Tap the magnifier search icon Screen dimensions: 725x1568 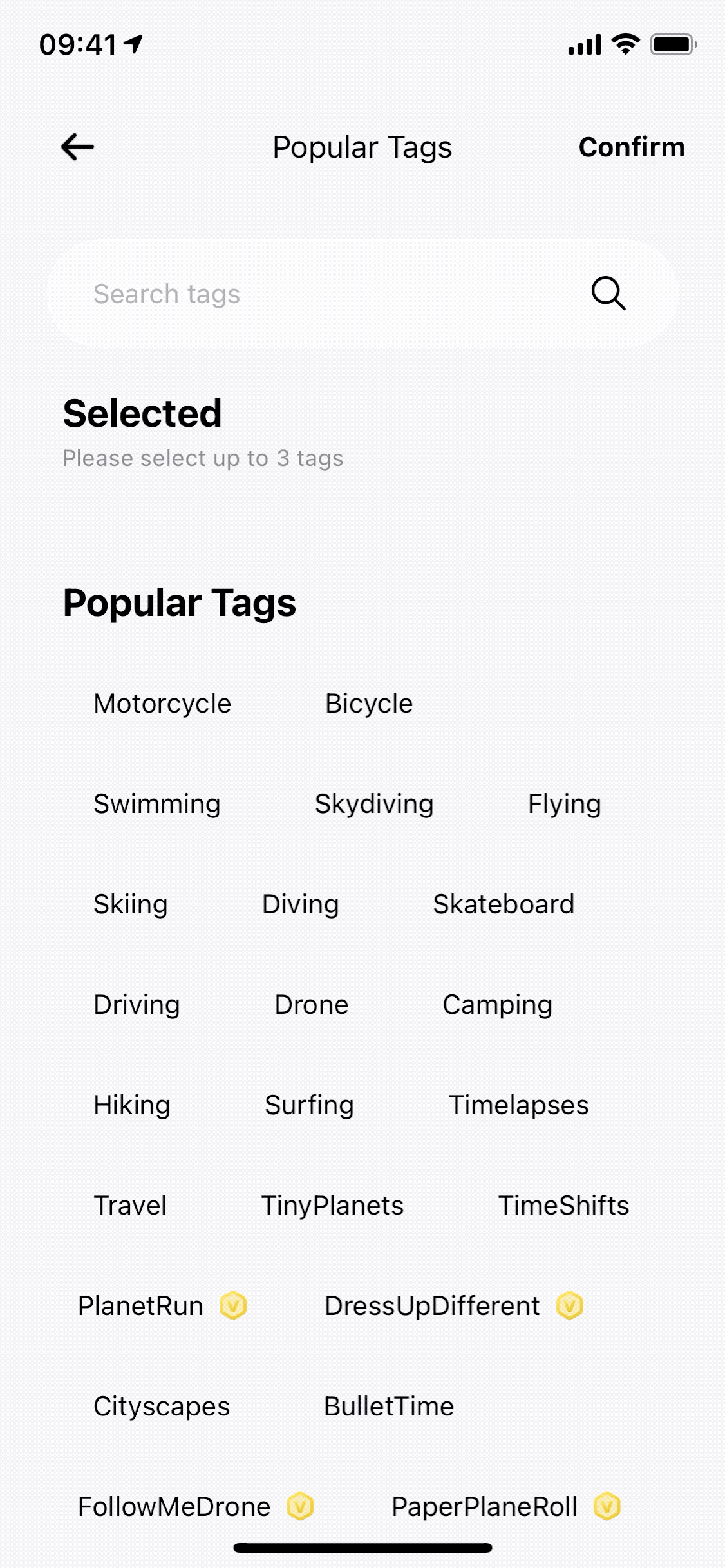pos(608,294)
